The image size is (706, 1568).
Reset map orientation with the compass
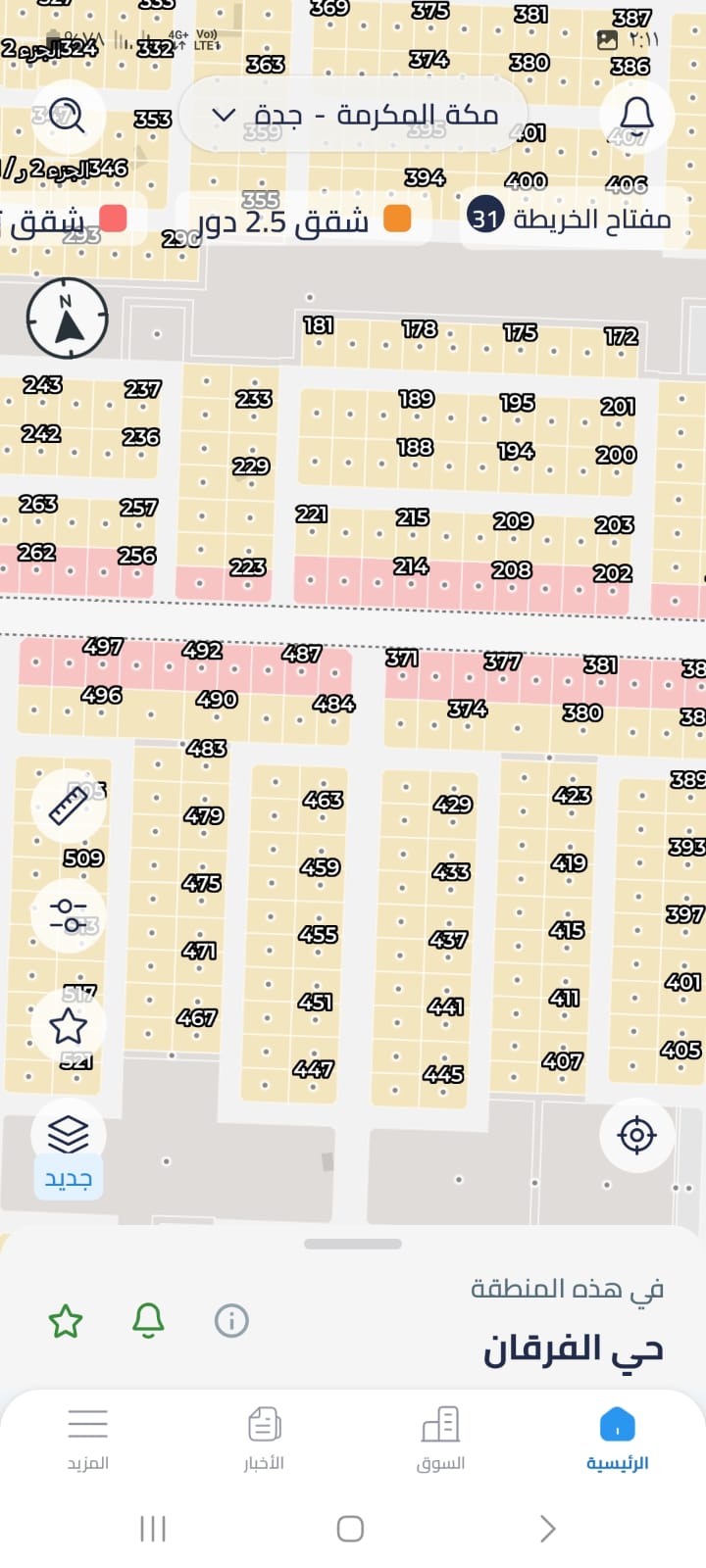[67, 318]
